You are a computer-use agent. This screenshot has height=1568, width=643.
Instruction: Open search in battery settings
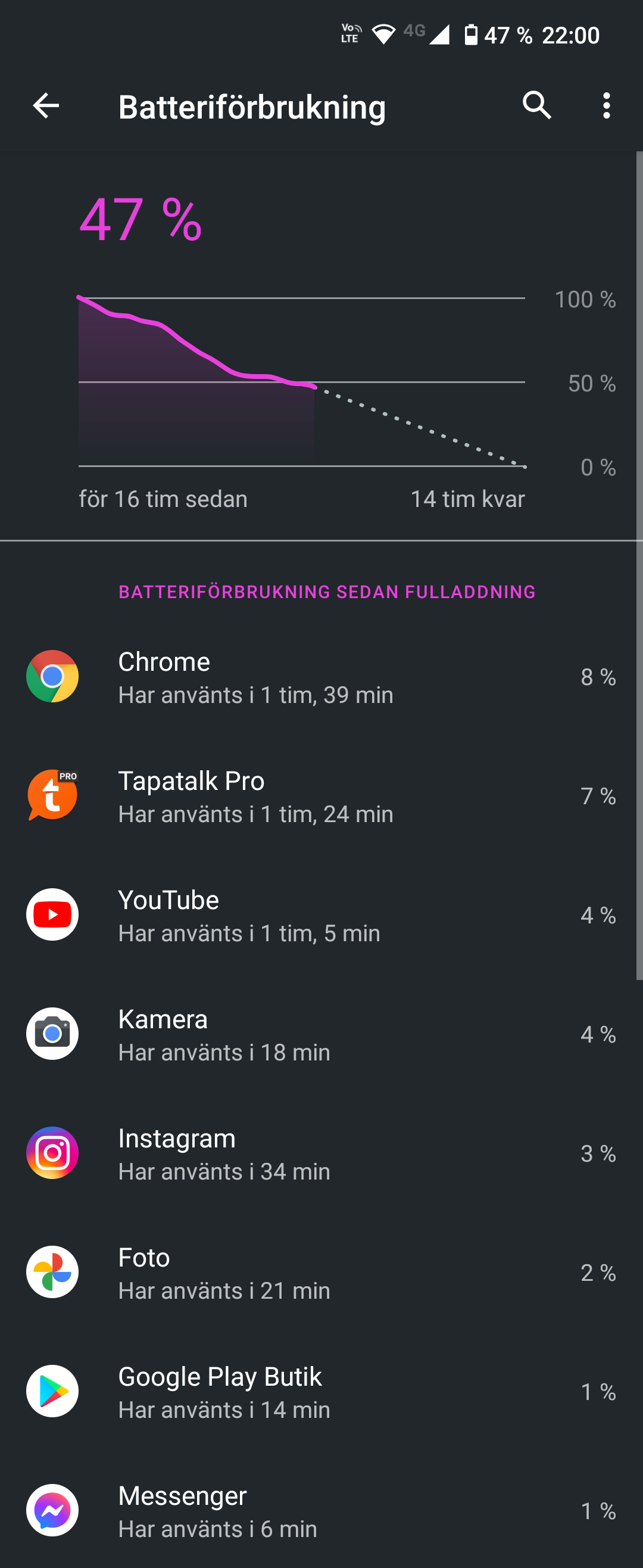(x=536, y=106)
